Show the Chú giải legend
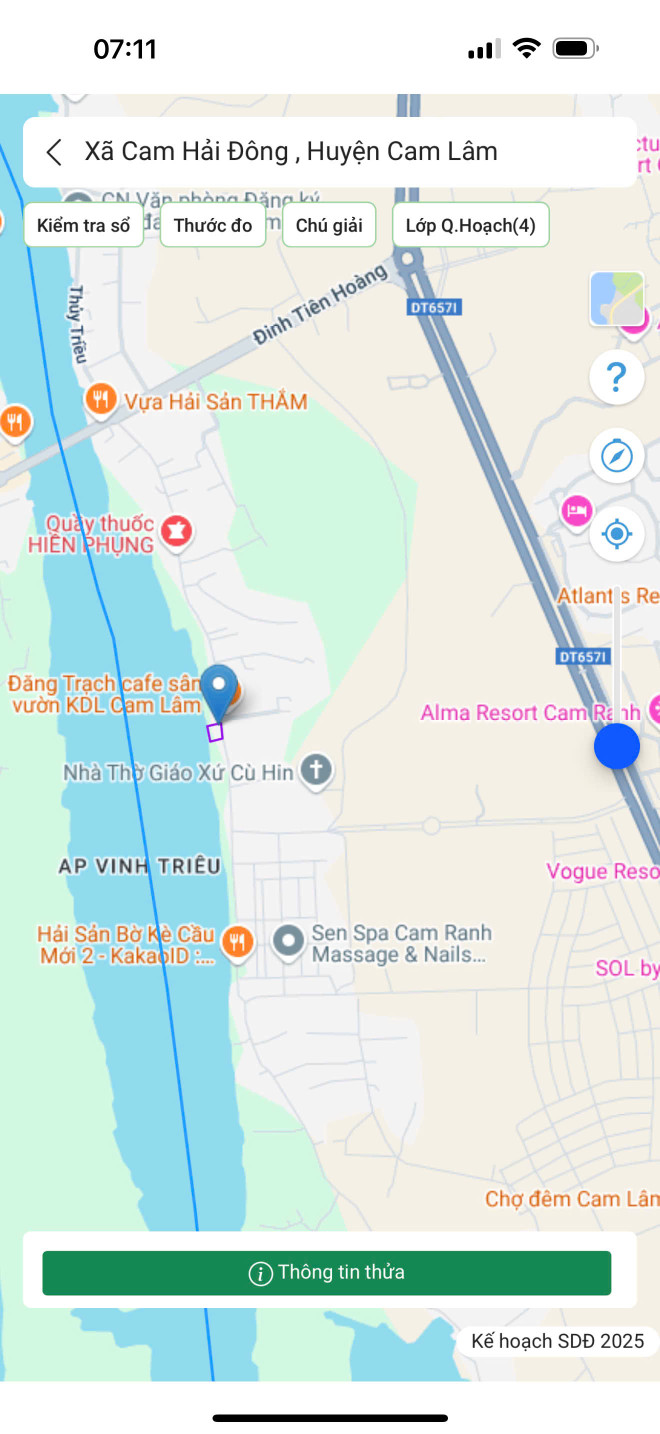This screenshot has height=1434, width=660. click(x=329, y=225)
